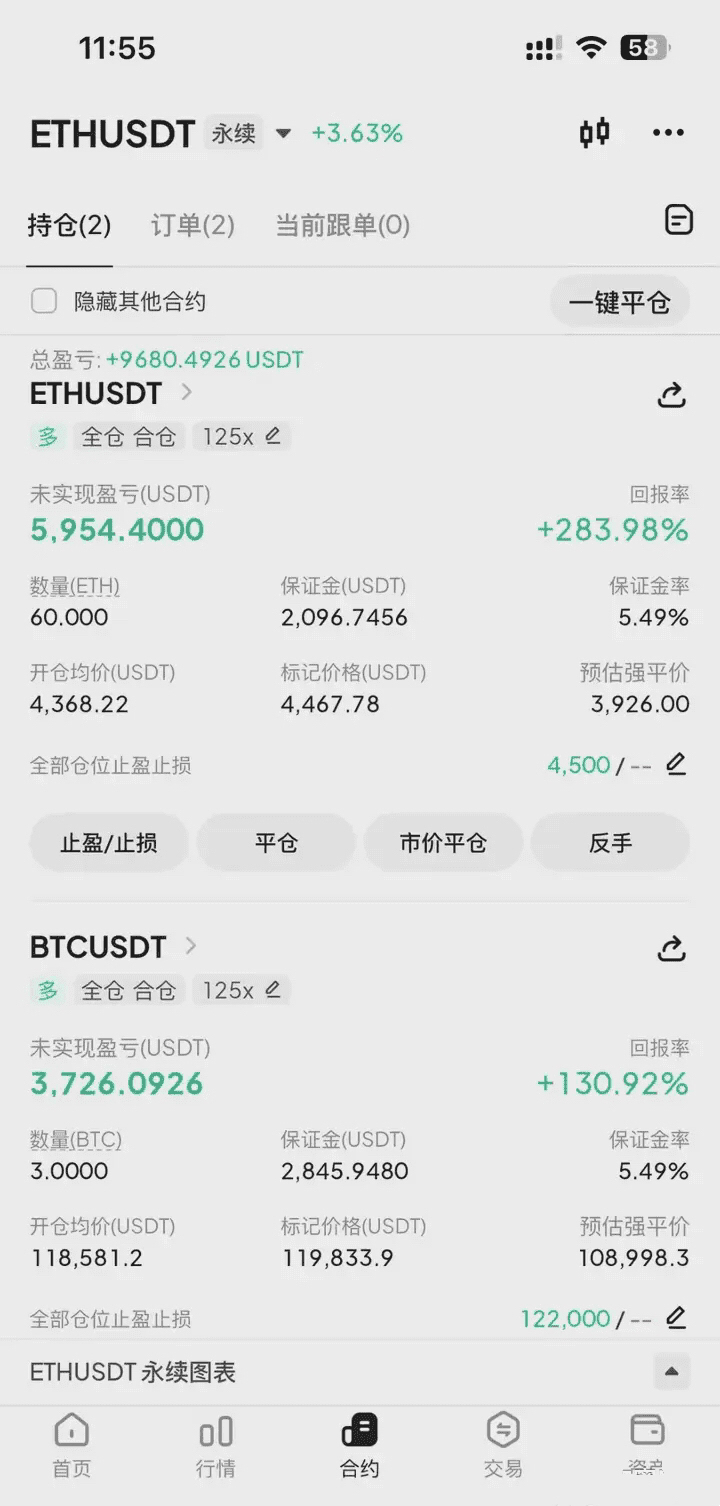
Task: Tap 反手 to reverse ETHUSDT position
Action: point(610,843)
